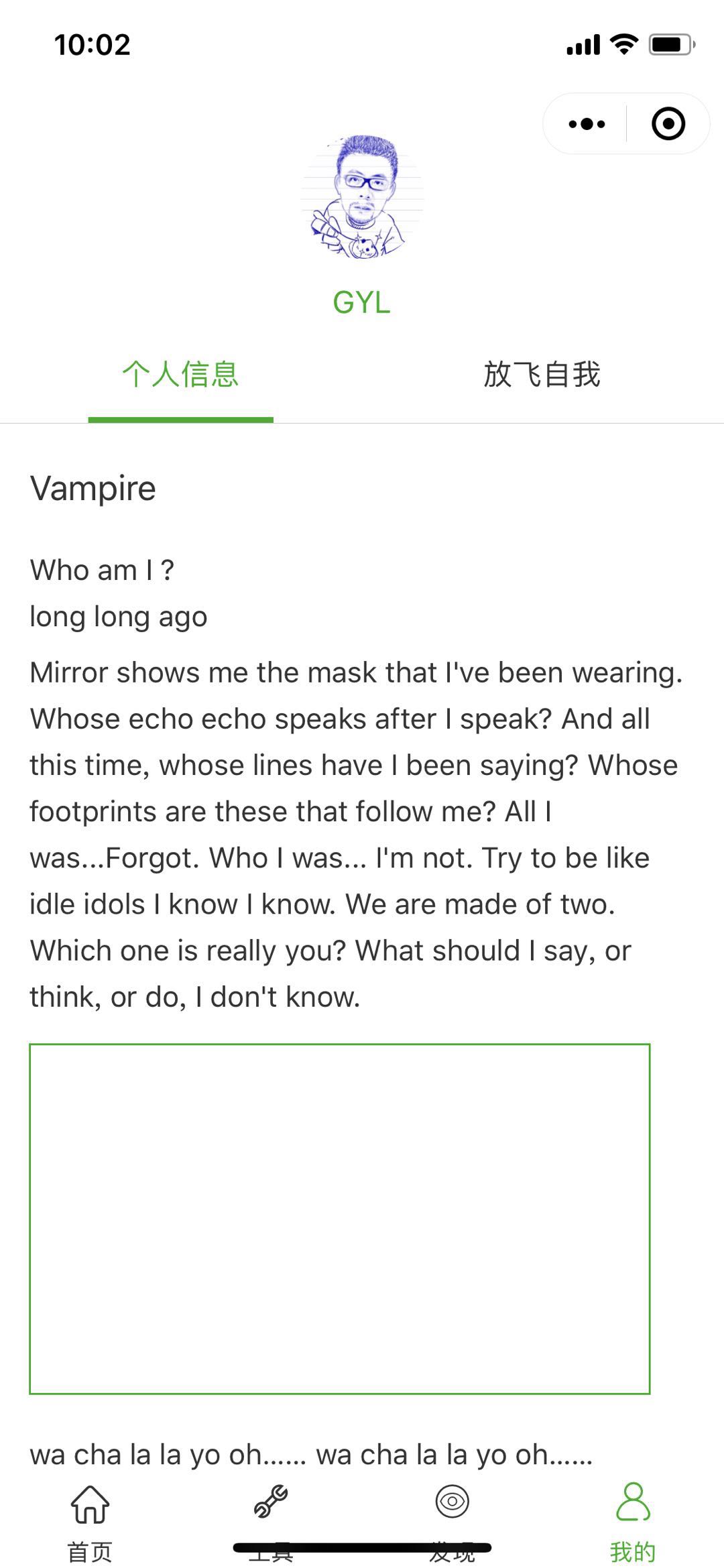This screenshot has height=1568, width=724.
Task: Open the mini program more-options menu
Action: coord(587,124)
